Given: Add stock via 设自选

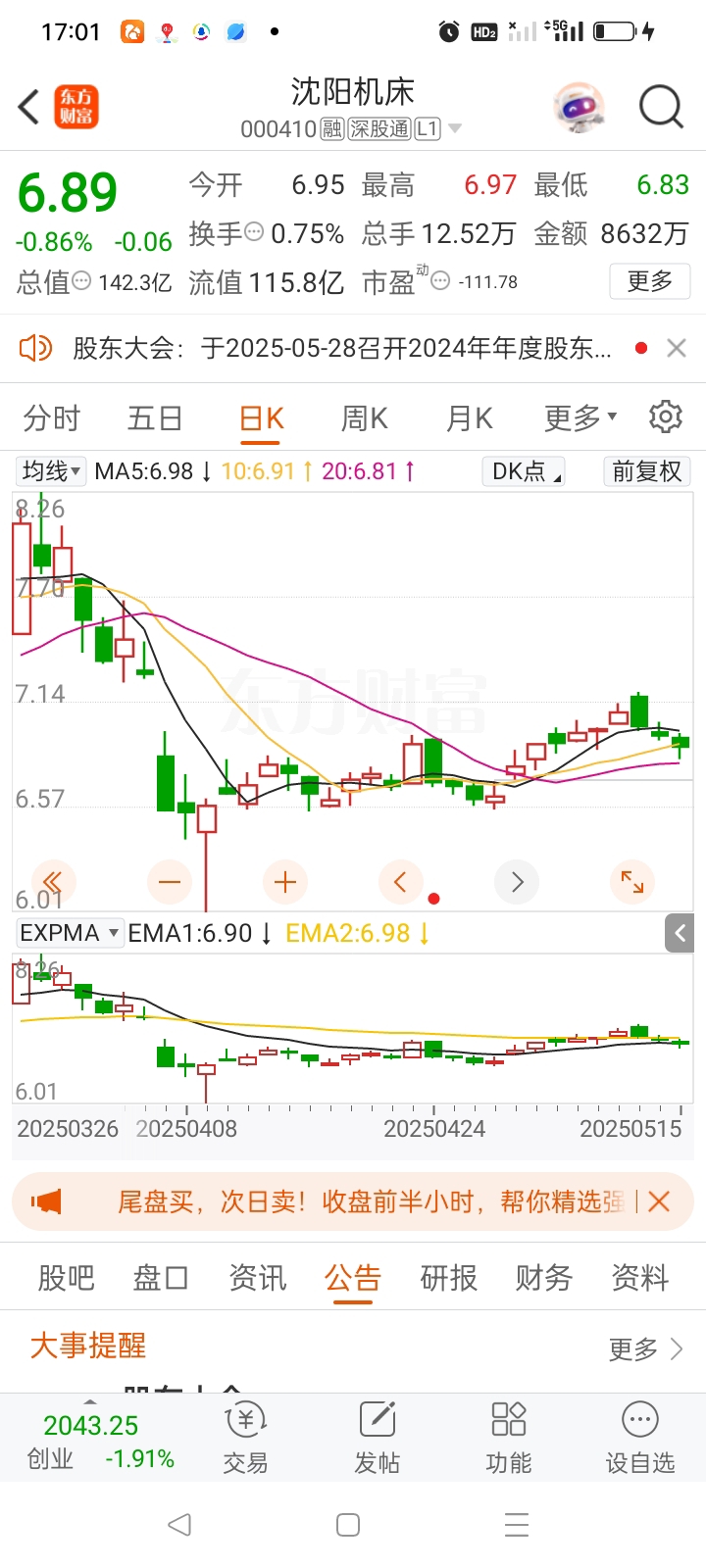Looking at the screenshot, I should (640, 1438).
